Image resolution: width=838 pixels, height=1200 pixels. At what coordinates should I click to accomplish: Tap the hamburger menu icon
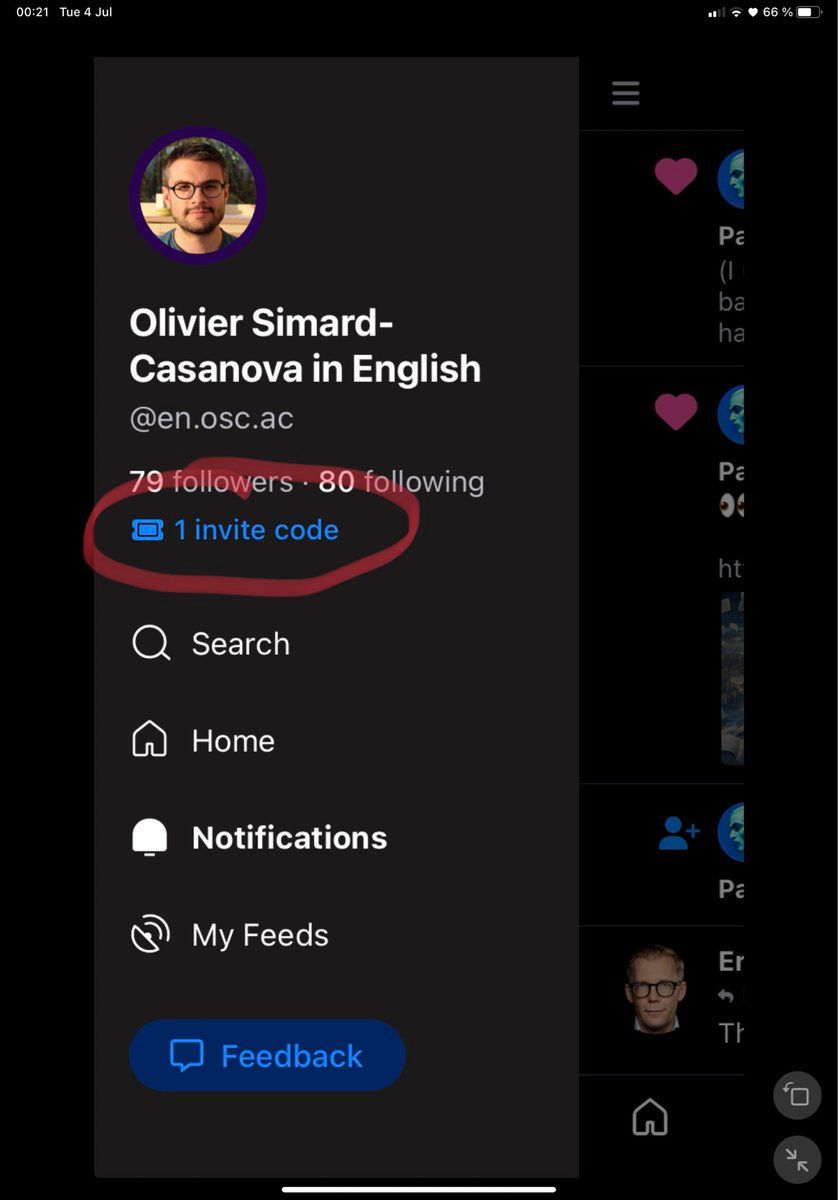coord(626,94)
